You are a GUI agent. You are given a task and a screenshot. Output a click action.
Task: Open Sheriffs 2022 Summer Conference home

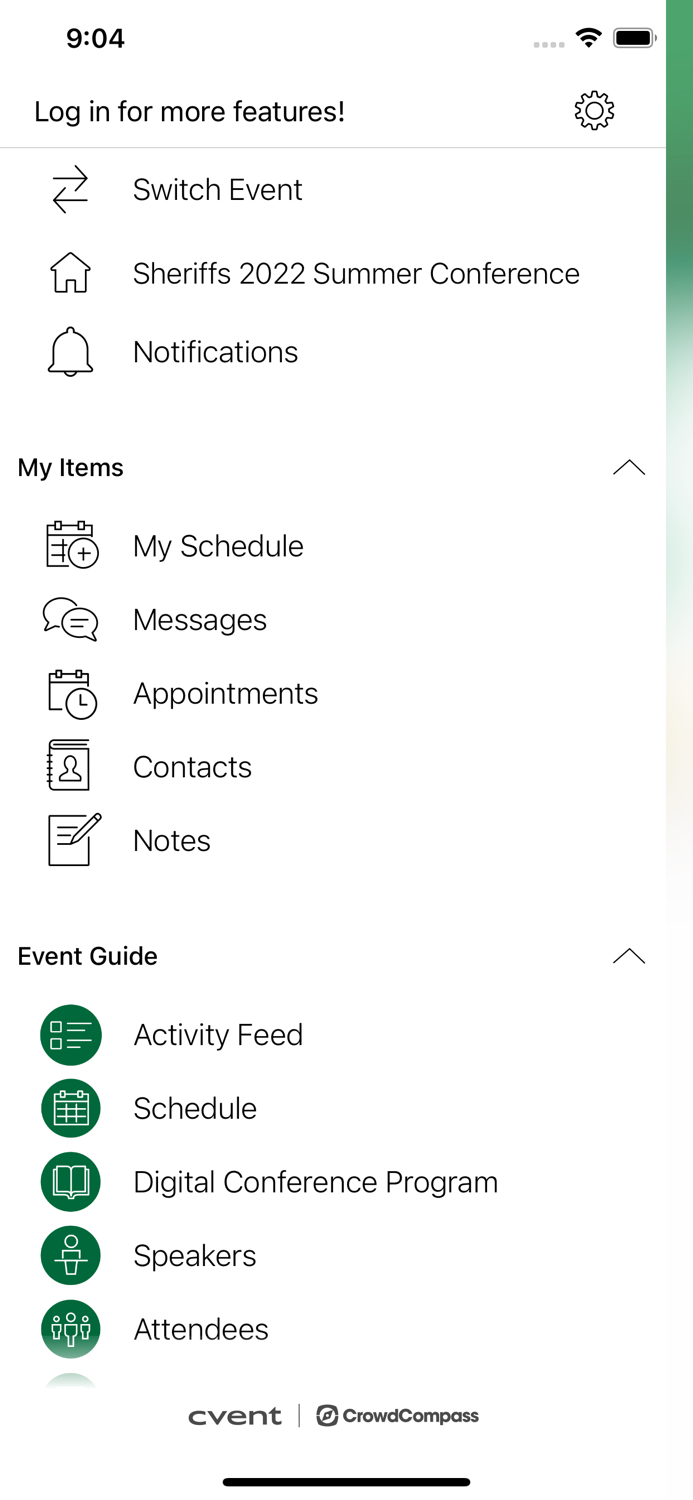355,273
